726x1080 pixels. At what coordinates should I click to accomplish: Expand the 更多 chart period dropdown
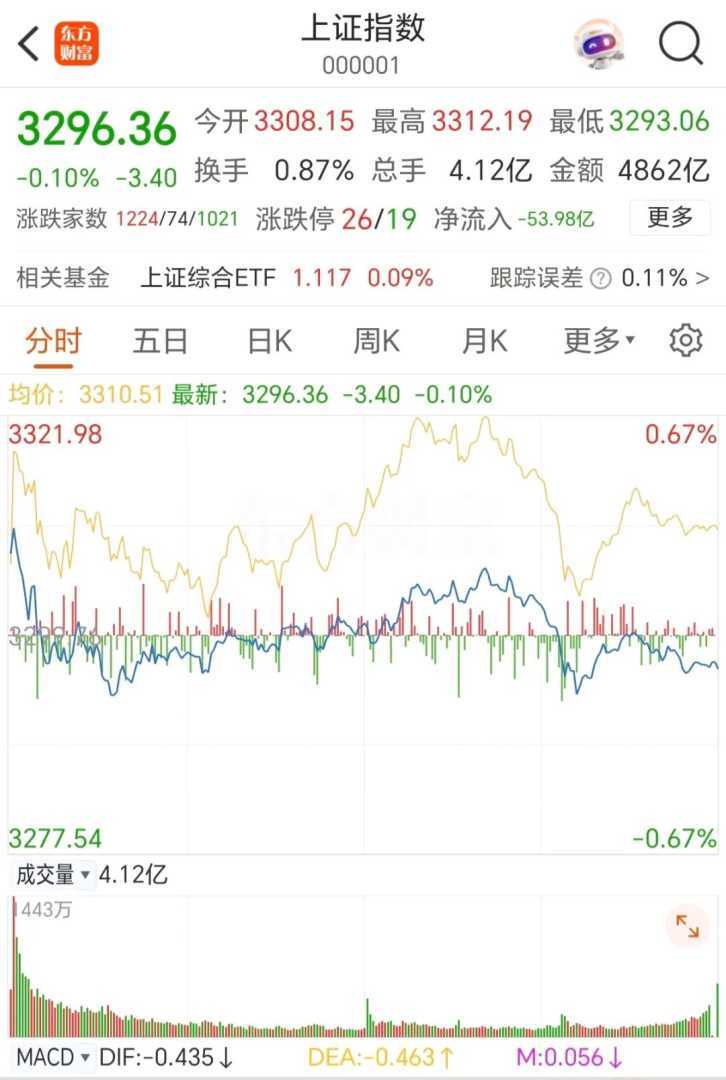pyautogui.click(x=598, y=341)
